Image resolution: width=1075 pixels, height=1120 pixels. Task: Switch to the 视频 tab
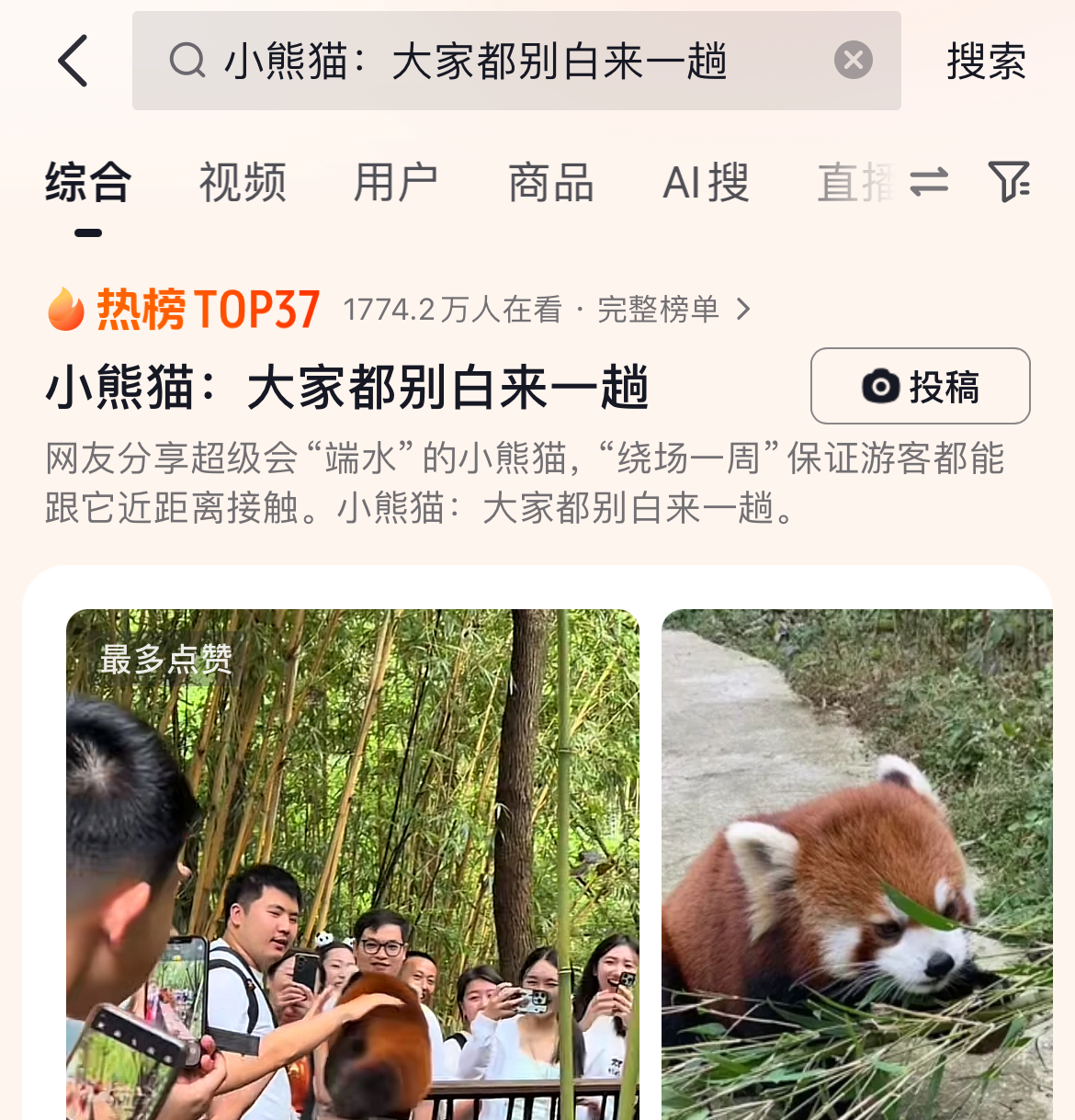click(x=243, y=182)
